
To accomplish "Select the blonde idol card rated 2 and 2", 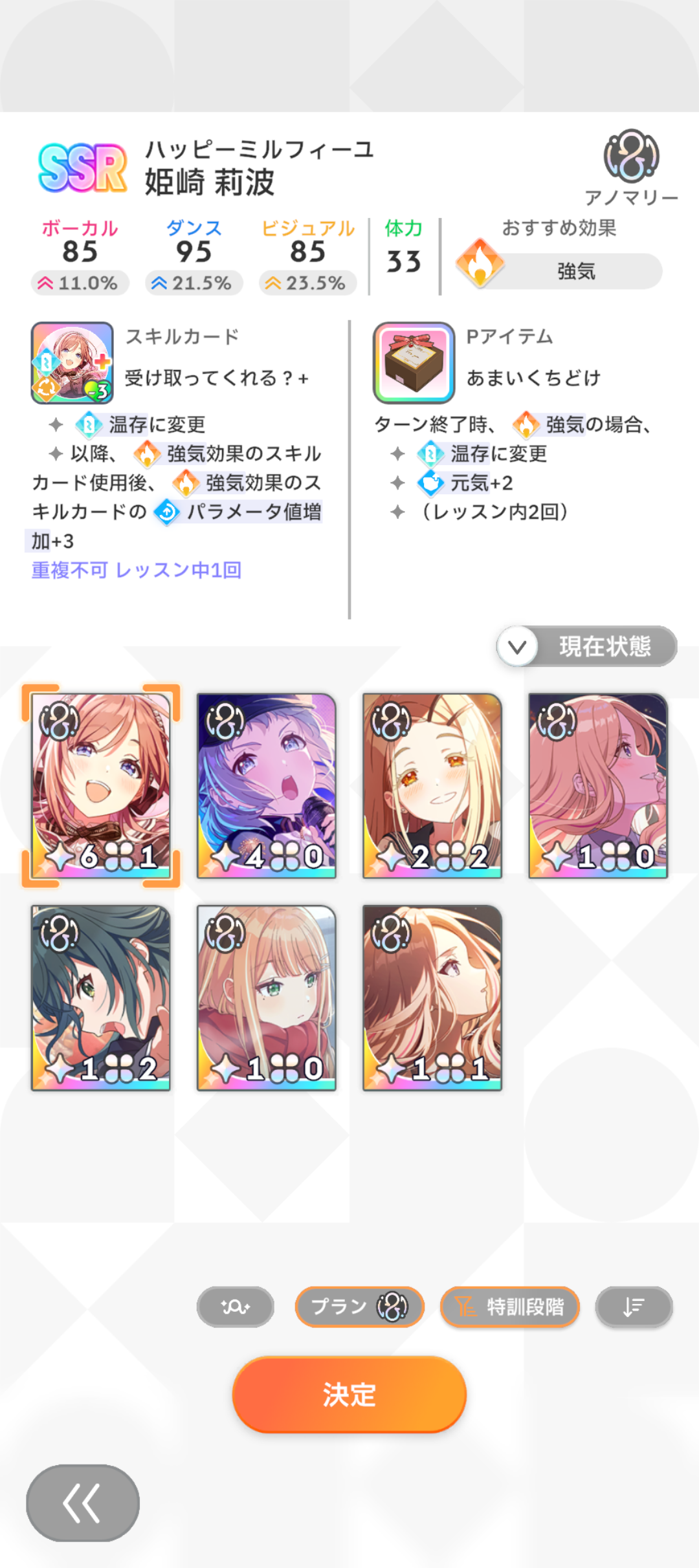I will (432, 785).
